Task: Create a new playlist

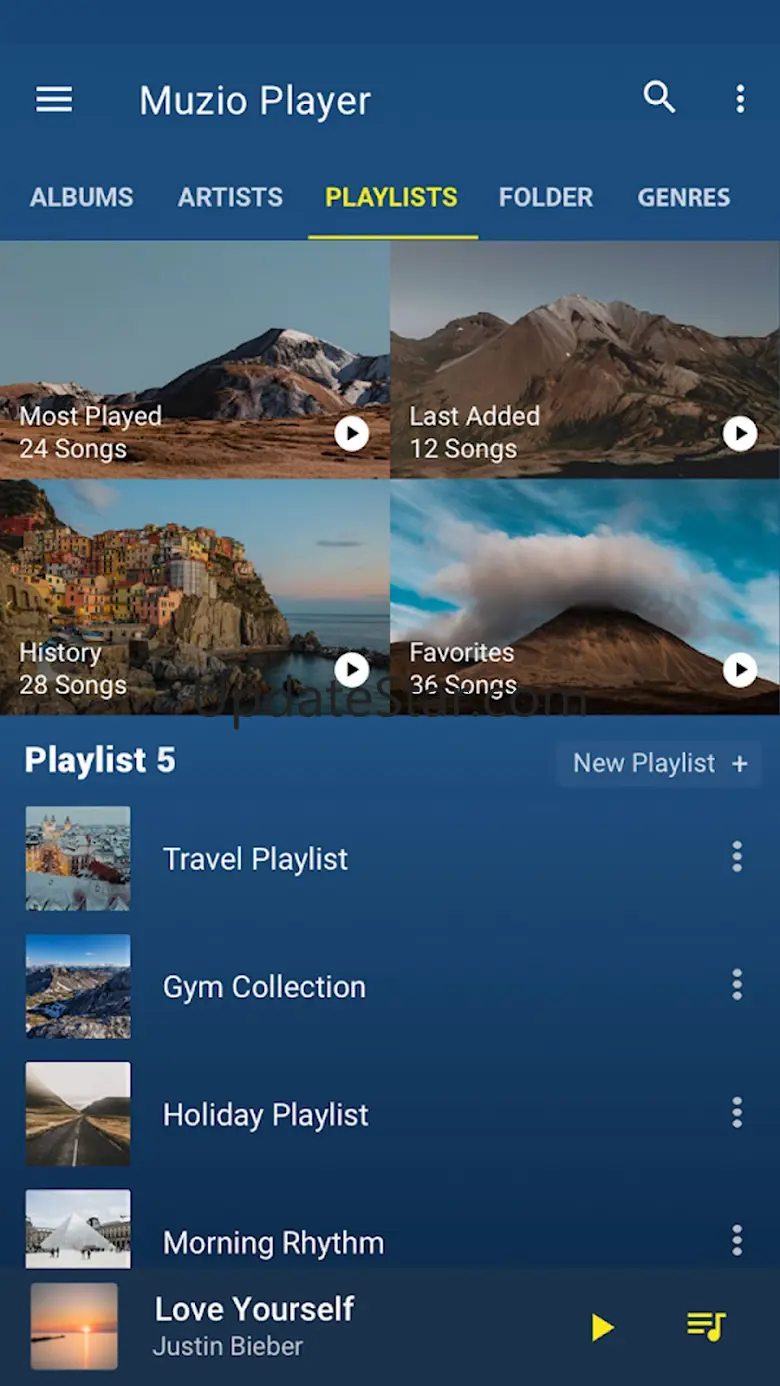Action: tap(660, 763)
